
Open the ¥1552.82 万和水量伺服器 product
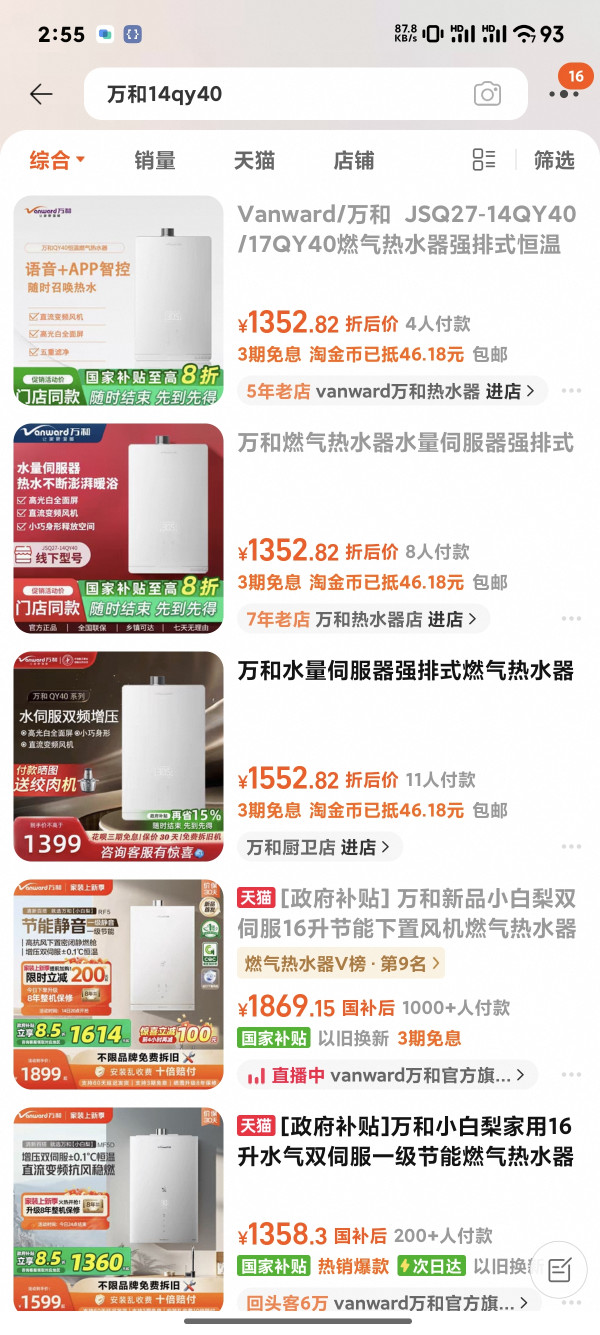[405, 670]
